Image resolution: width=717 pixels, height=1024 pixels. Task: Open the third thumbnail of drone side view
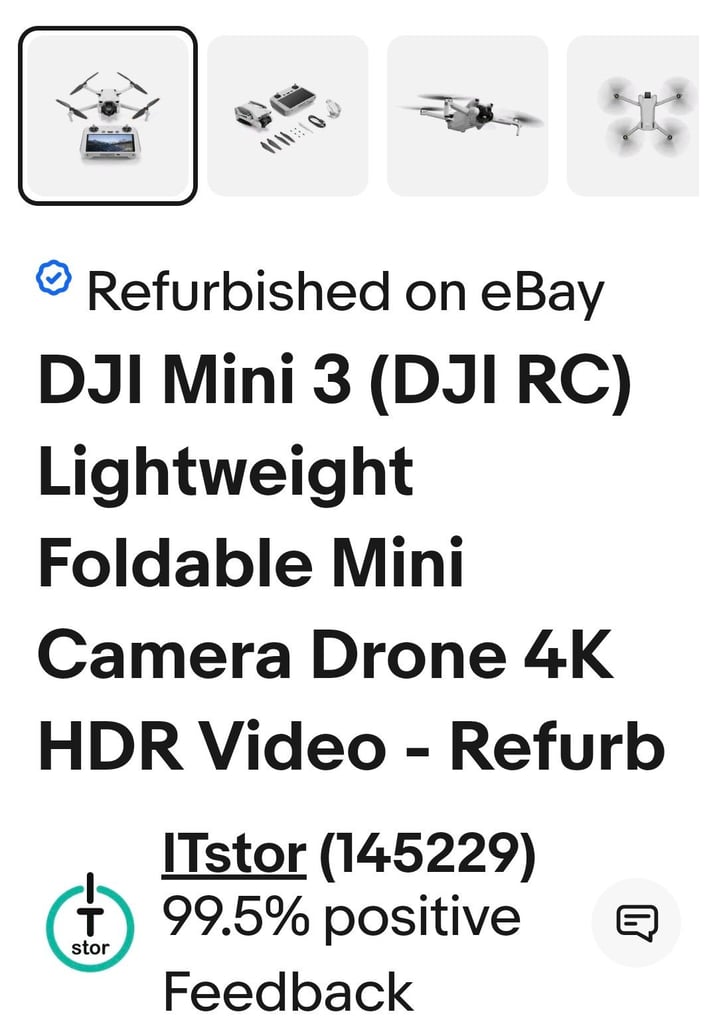coord(467,115)
